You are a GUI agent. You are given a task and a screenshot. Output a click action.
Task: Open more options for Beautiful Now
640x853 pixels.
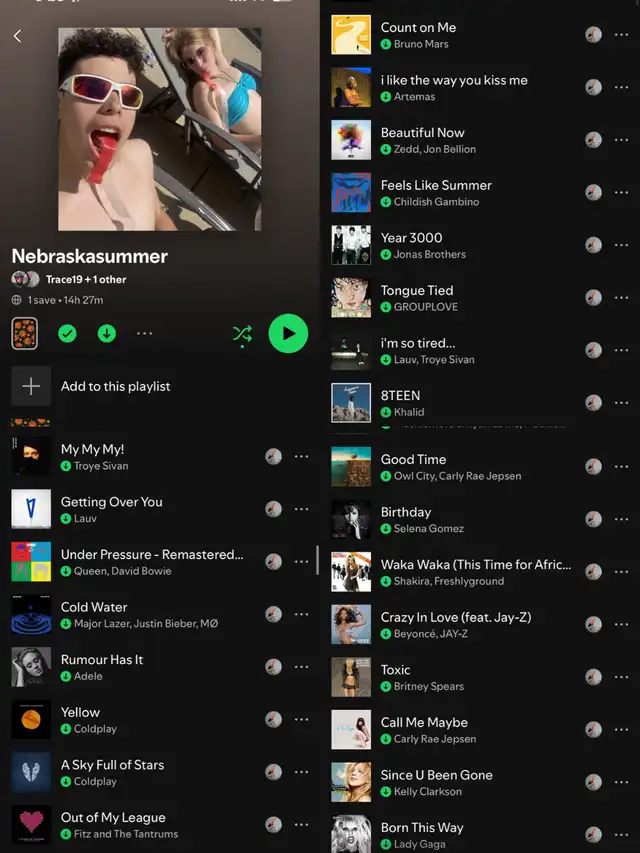[x=621, y=140]
